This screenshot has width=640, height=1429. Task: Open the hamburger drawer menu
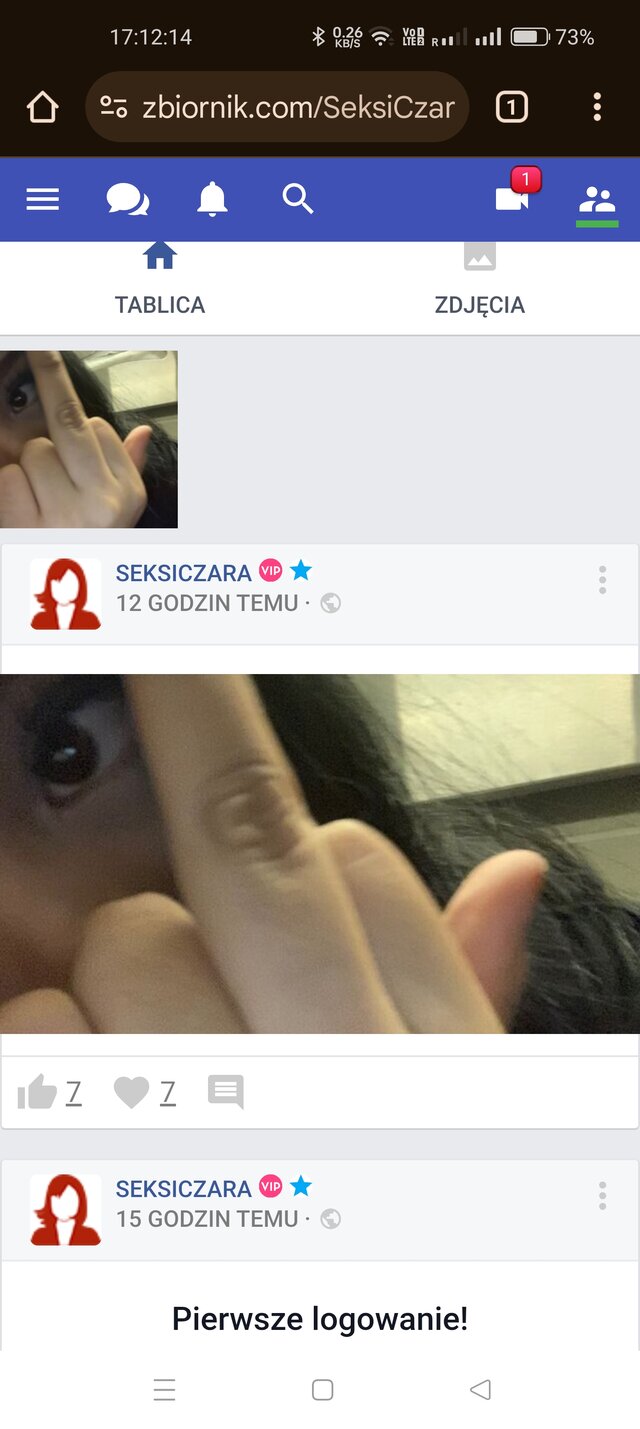tap(42, 200)
